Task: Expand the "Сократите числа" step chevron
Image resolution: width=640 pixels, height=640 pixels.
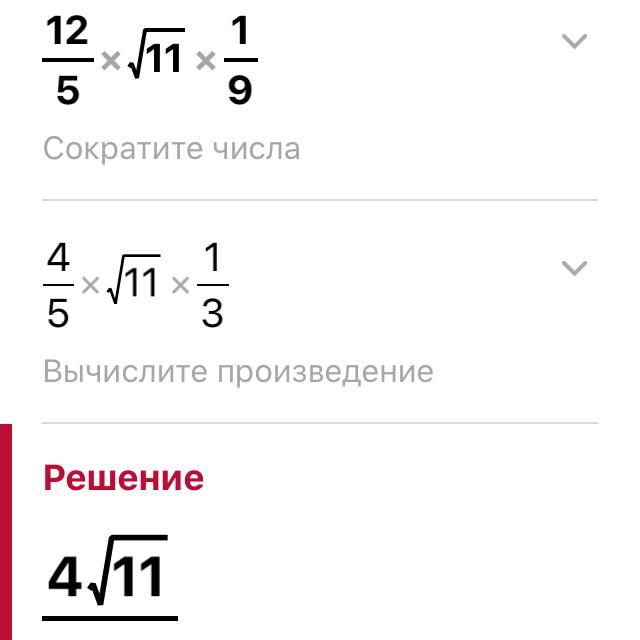Action: [573, 41]
